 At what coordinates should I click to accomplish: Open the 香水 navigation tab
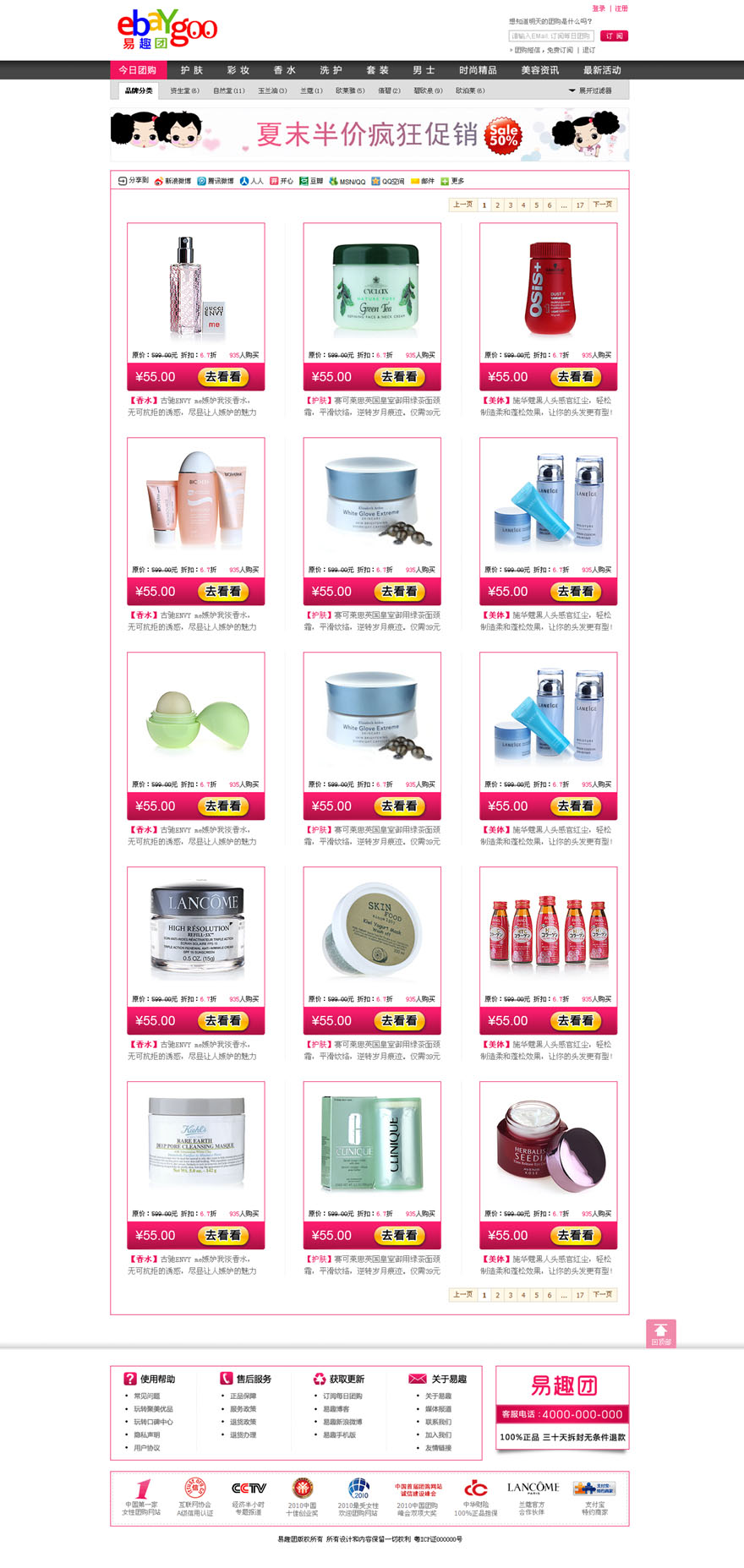285,70
